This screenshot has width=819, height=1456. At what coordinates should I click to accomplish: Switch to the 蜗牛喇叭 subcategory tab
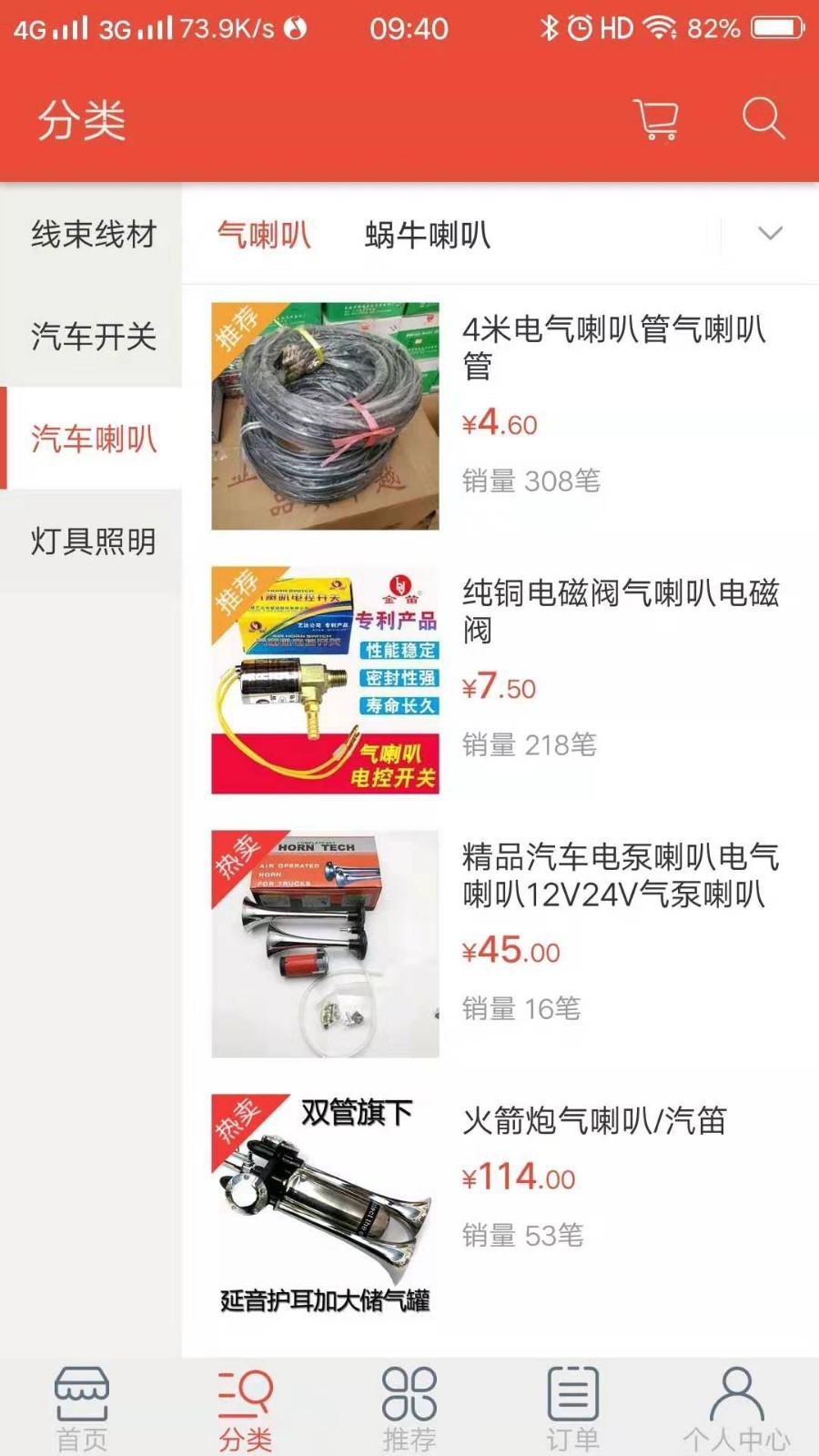click(x=428, y=236)
